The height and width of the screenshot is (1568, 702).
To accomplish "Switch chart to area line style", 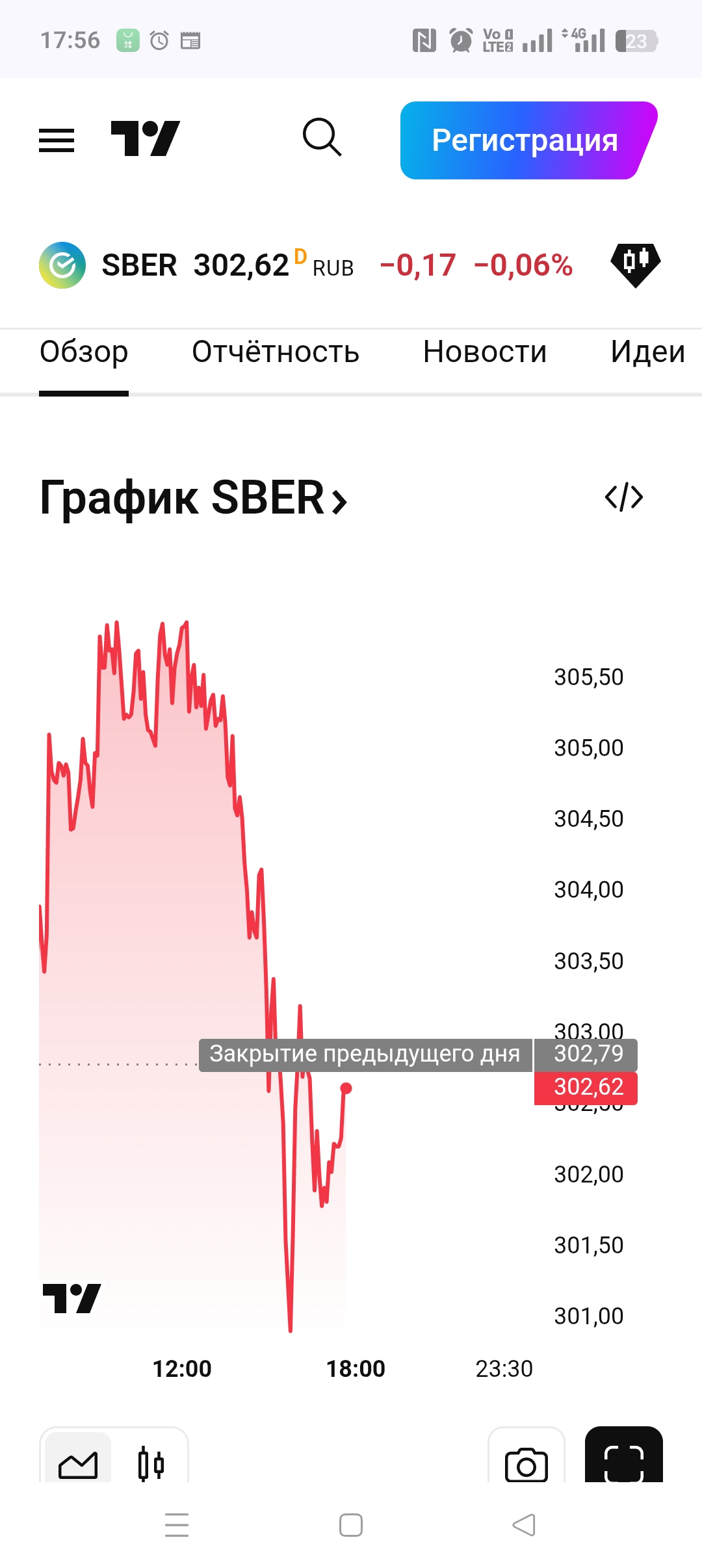I will pyautogui.click(x=78, y=1463).
